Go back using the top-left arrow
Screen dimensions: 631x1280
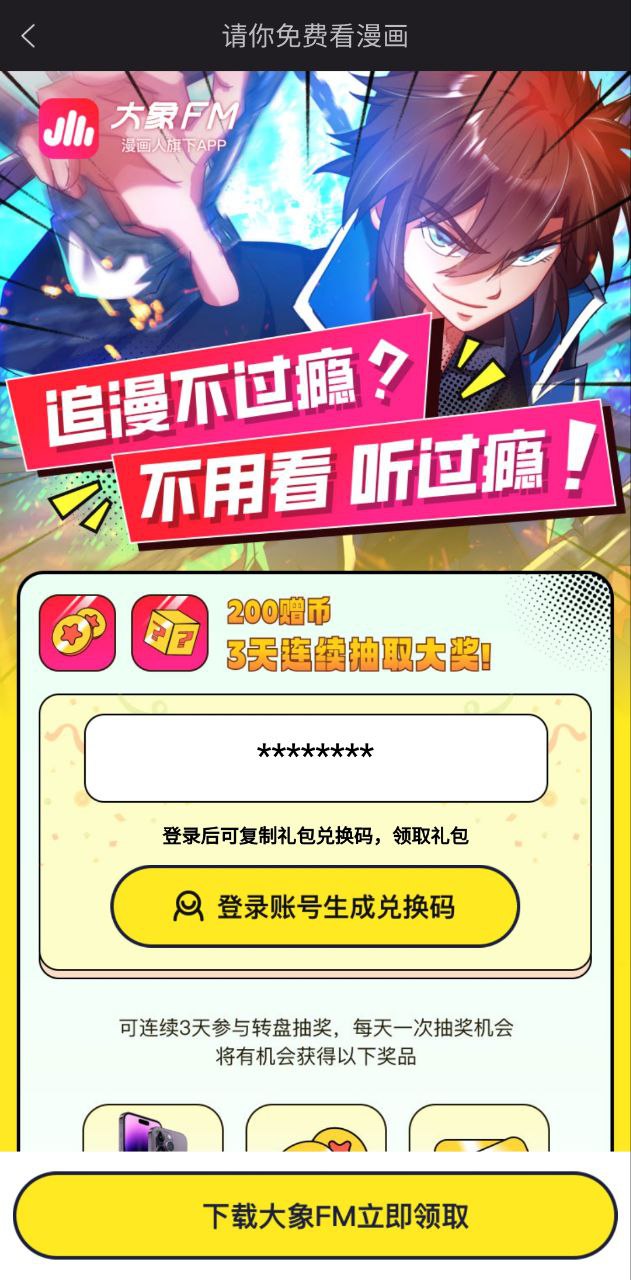[x=28, y=36]
